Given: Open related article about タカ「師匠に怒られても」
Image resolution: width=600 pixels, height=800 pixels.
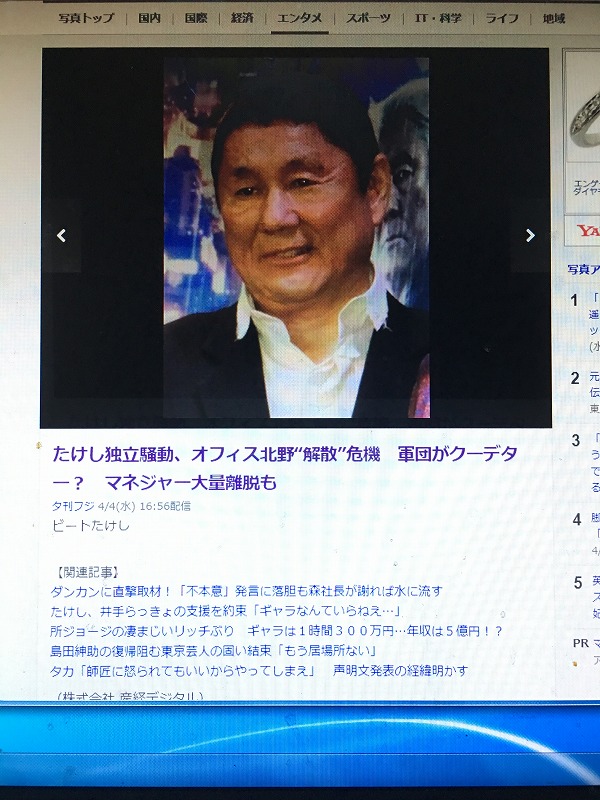Looking at the screenshot, I should click(258, 670).
